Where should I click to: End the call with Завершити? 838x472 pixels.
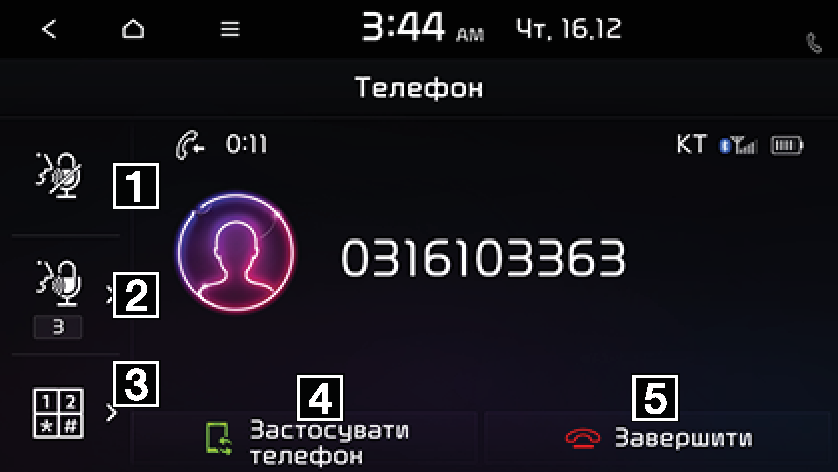[x=657, y=438]
